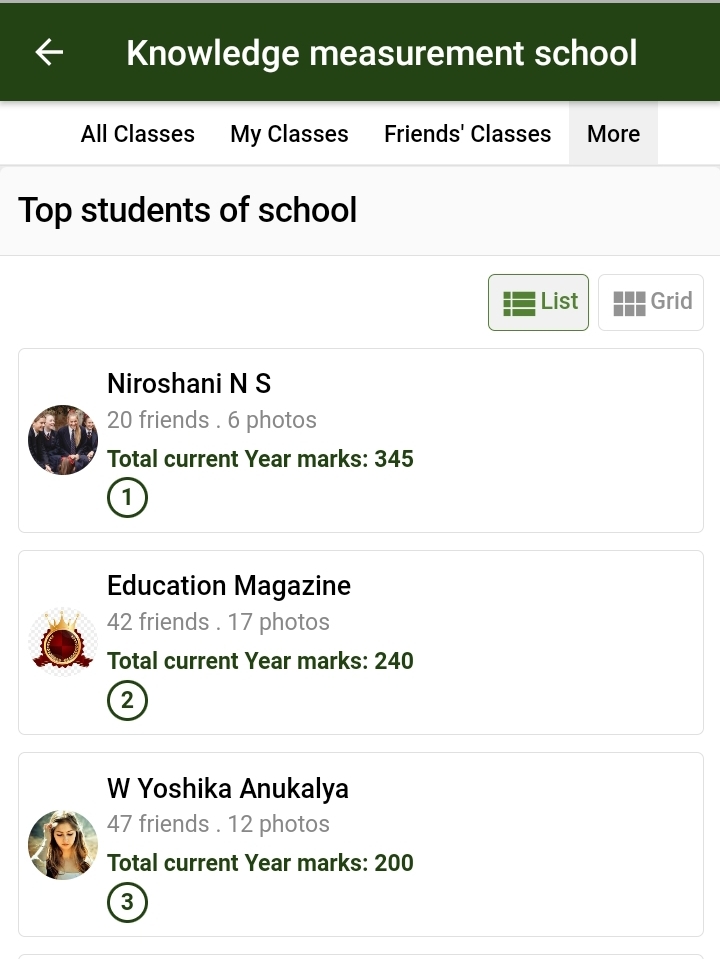
Task: Switch to the All Classes tab
Action: (x=138, y=134)
